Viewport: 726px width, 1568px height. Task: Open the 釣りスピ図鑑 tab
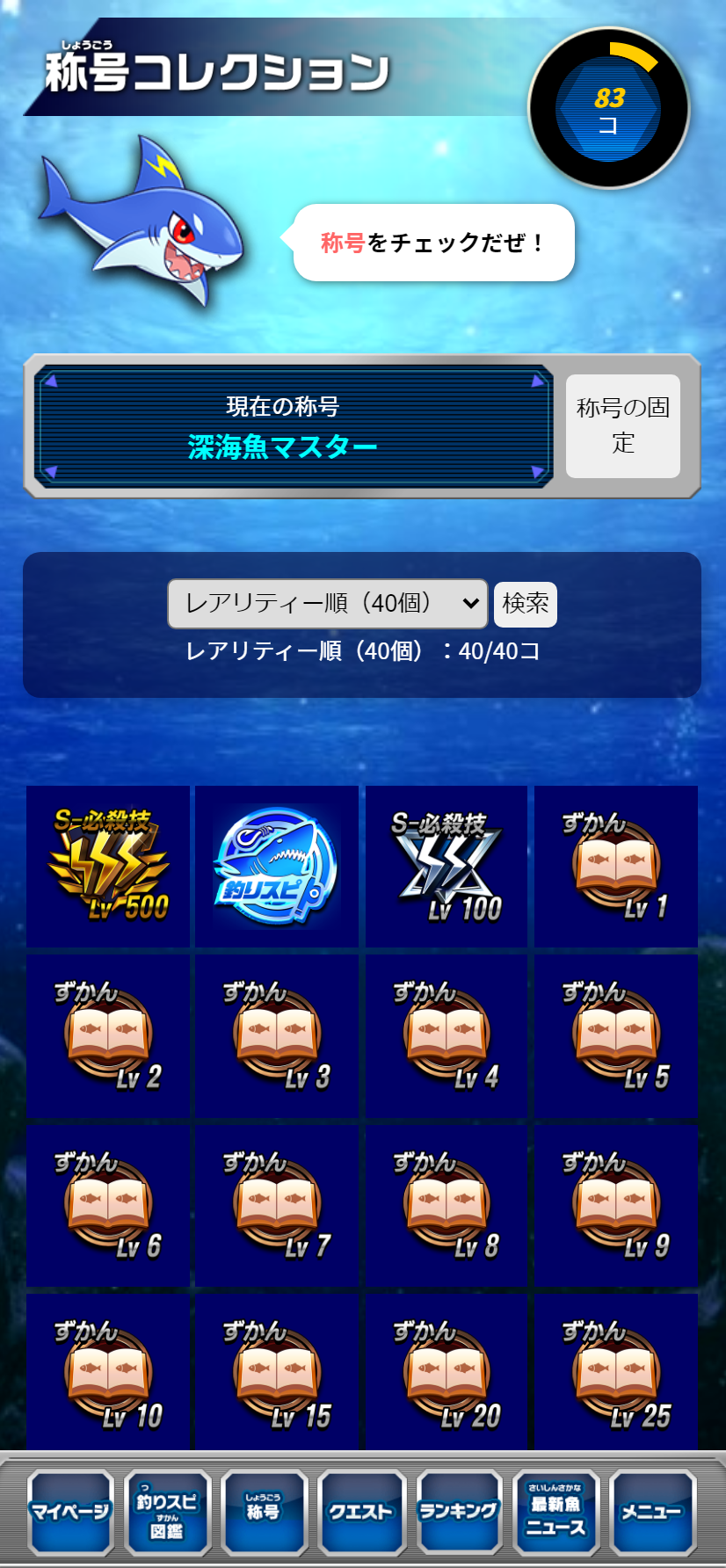point(167,1513)
